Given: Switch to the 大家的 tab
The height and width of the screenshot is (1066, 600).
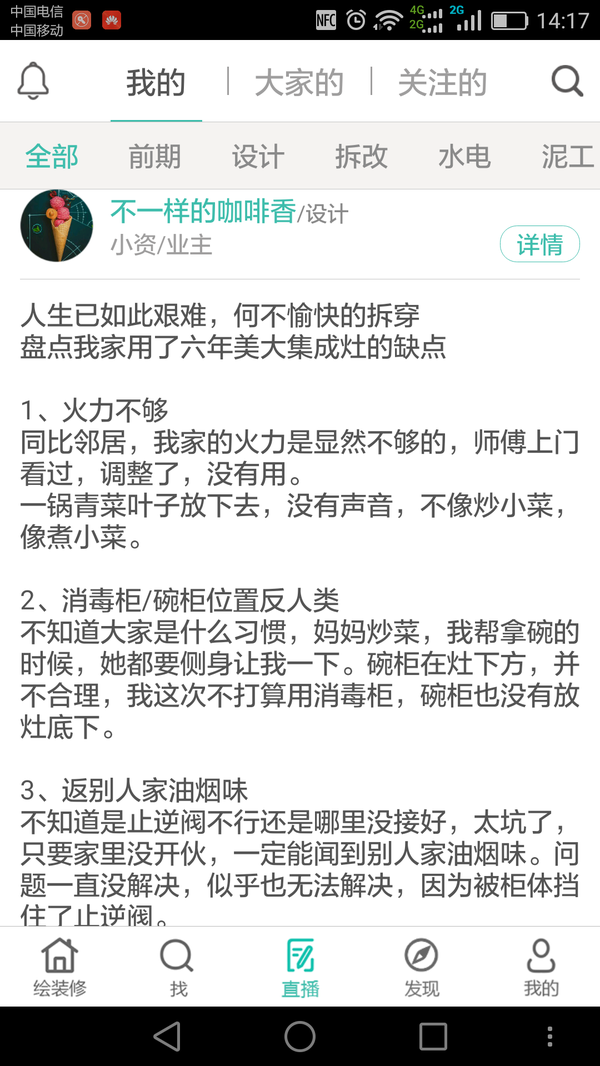Looking at the screenshot, I should click(x=299, y=83).
